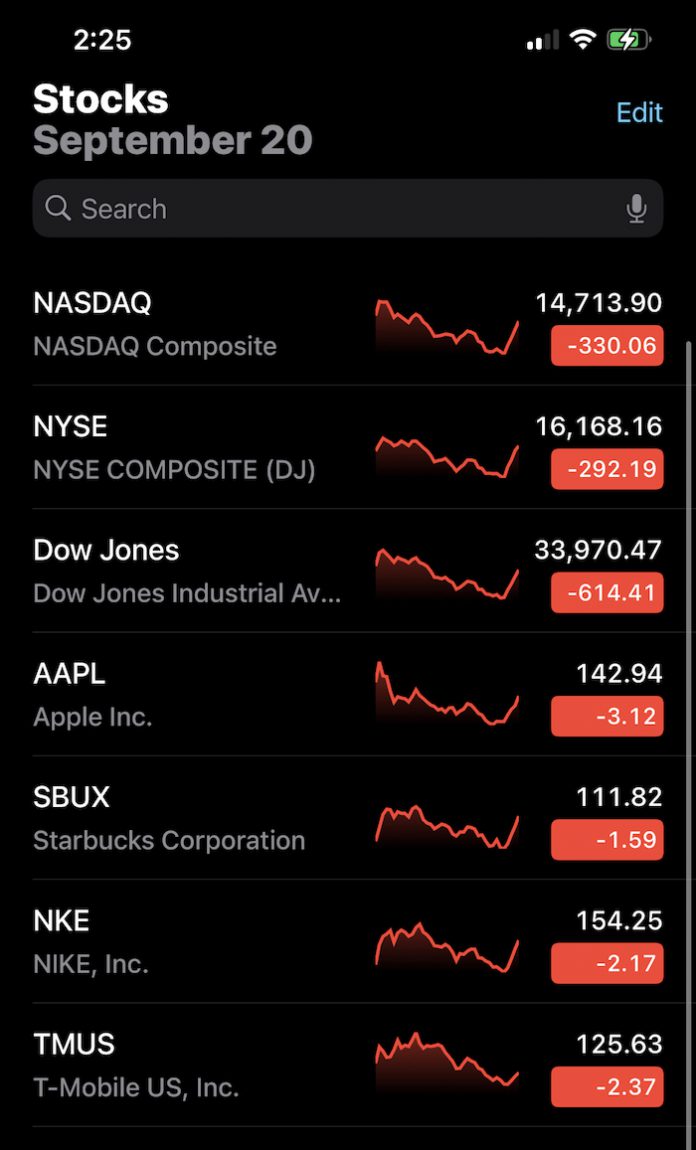The height and width of the screenshot is (1150, 696).
Task: Toggle the AAPL -3.12 change badge
Action: click(607, 716)
